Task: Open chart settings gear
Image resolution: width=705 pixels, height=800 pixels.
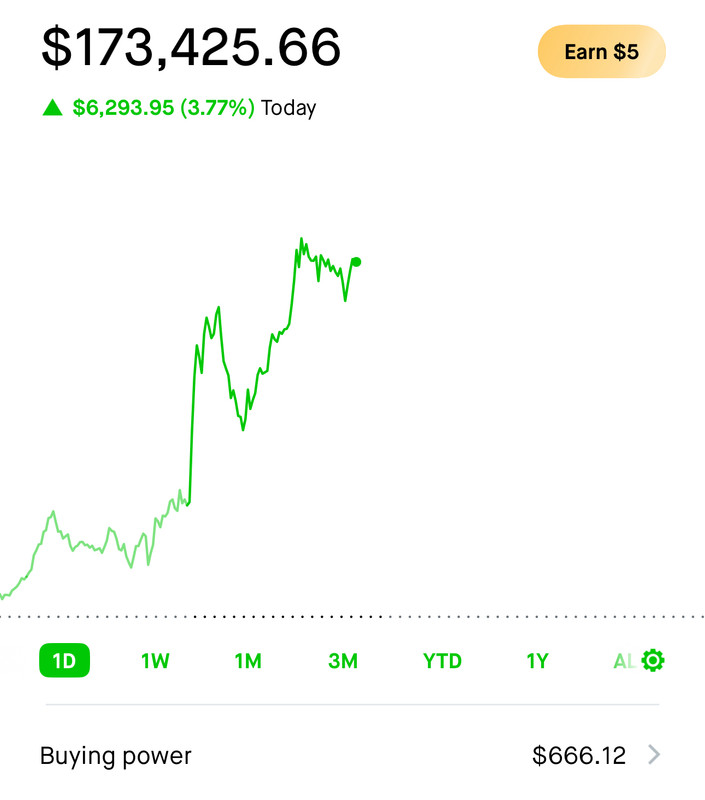Action: tap(653, 660)
